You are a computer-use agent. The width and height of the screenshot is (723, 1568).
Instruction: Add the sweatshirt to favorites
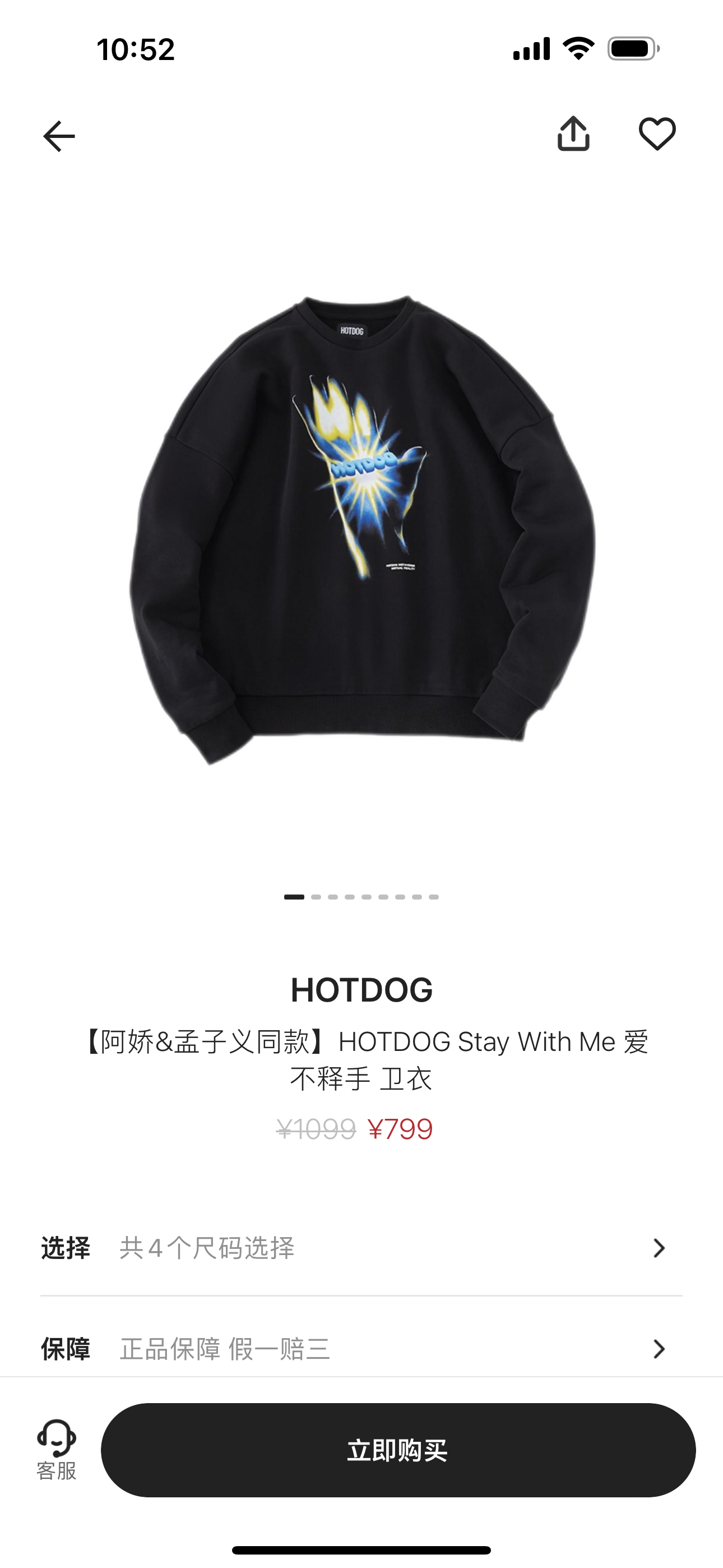coord(657,134)
